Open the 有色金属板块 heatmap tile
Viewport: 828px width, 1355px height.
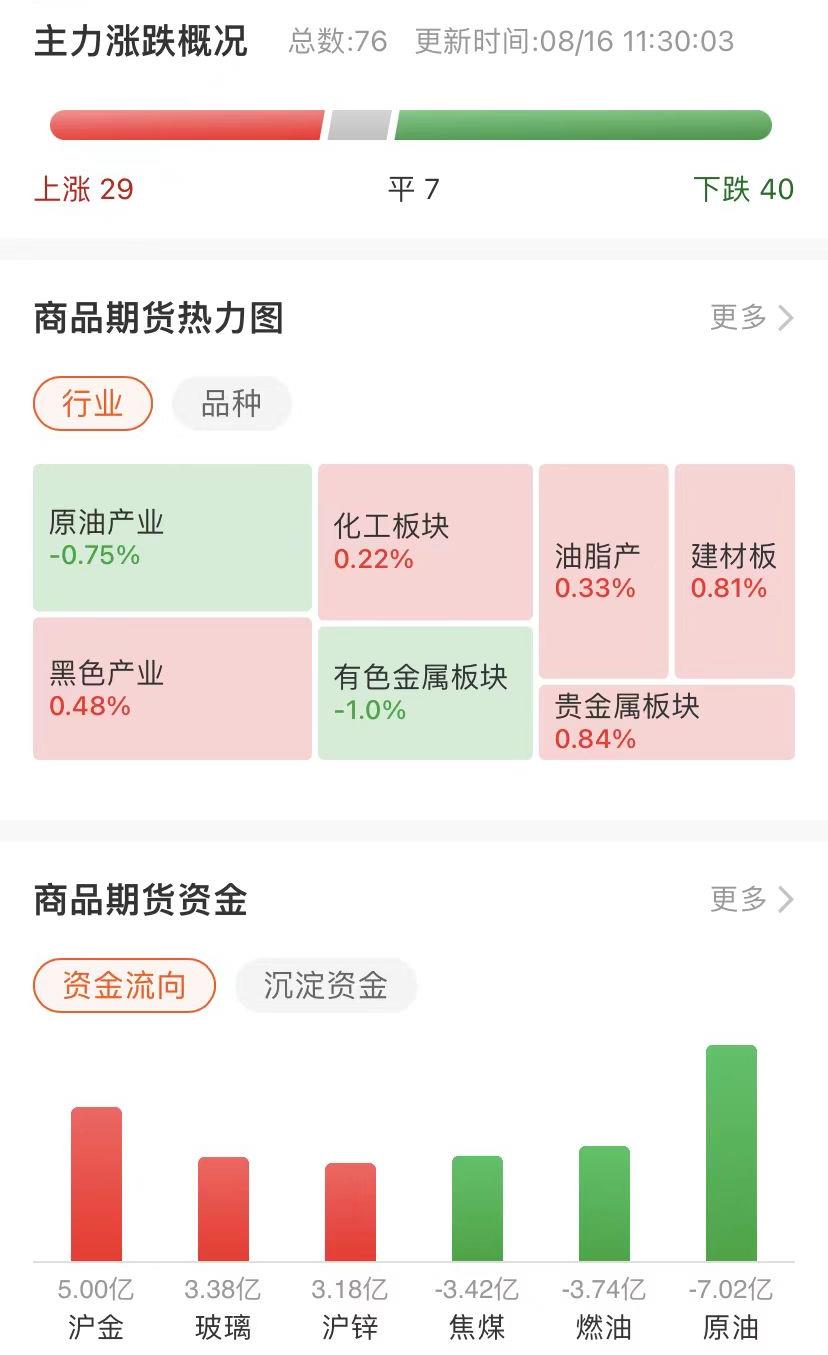[425, 692]
